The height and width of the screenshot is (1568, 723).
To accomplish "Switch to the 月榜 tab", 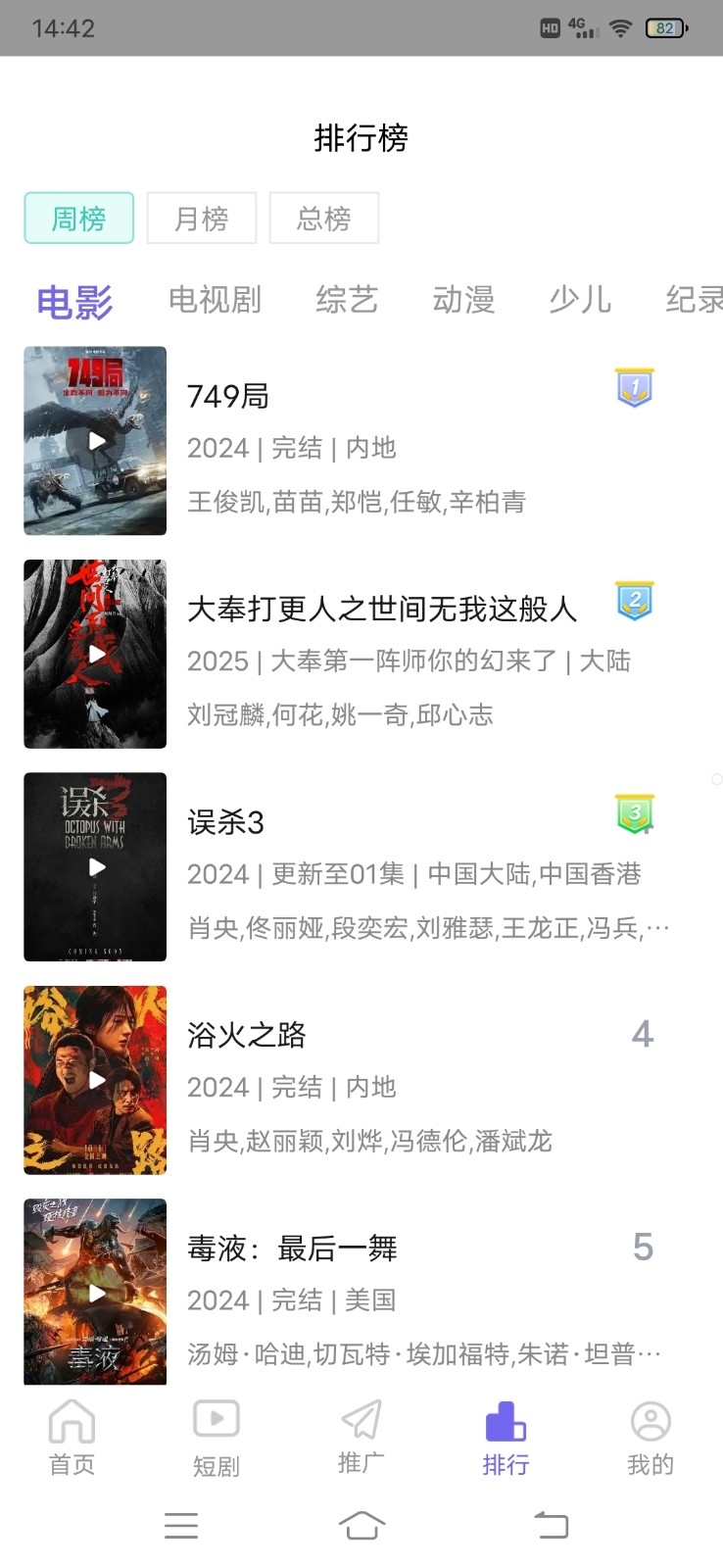I will (201, 219).
